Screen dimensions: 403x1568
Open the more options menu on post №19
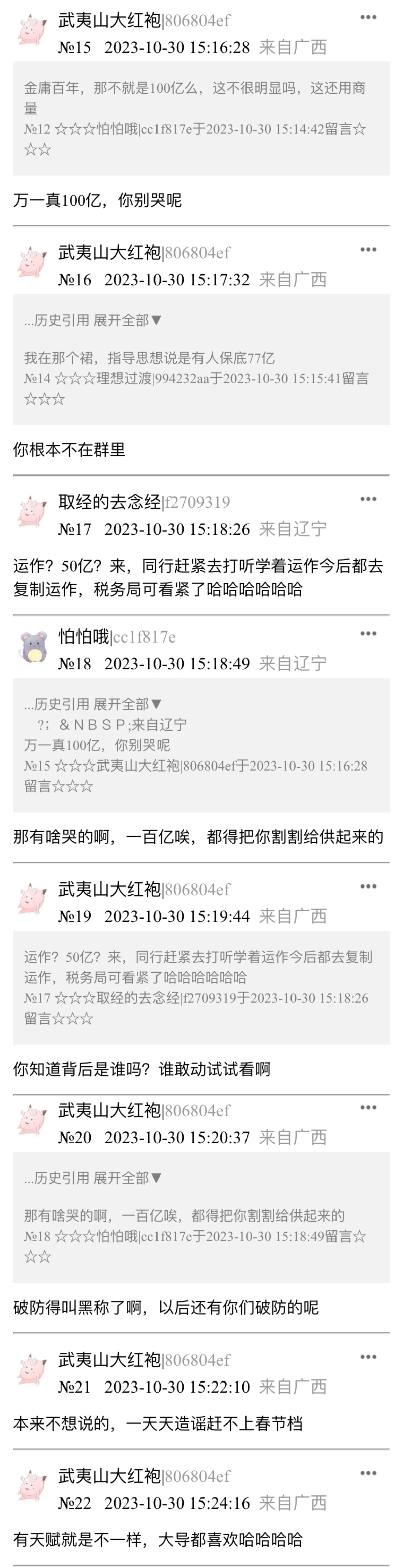pyautogui.click(x=368, y=887)
